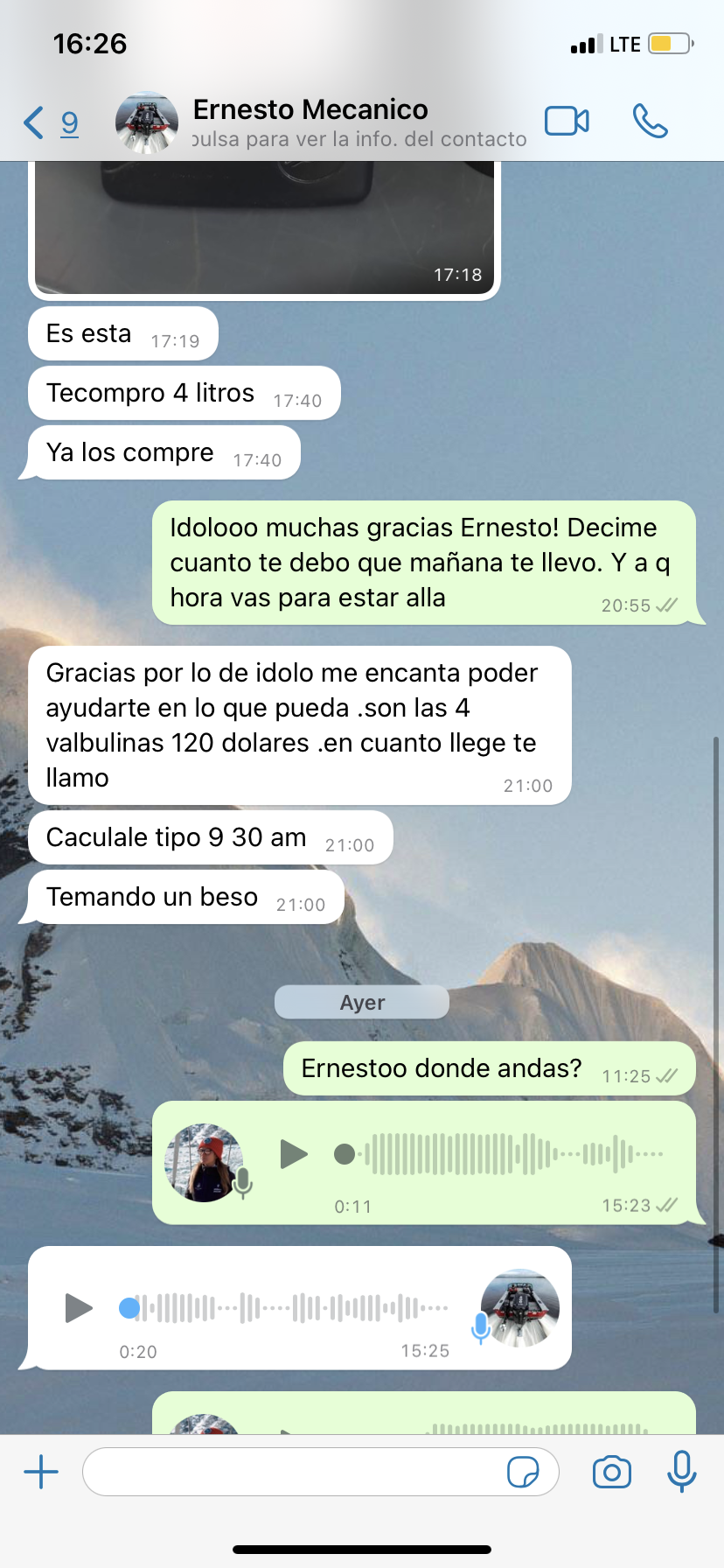Tap the 'Ayer' date divider
The image size is (724, 1568).
[361, 1002]
